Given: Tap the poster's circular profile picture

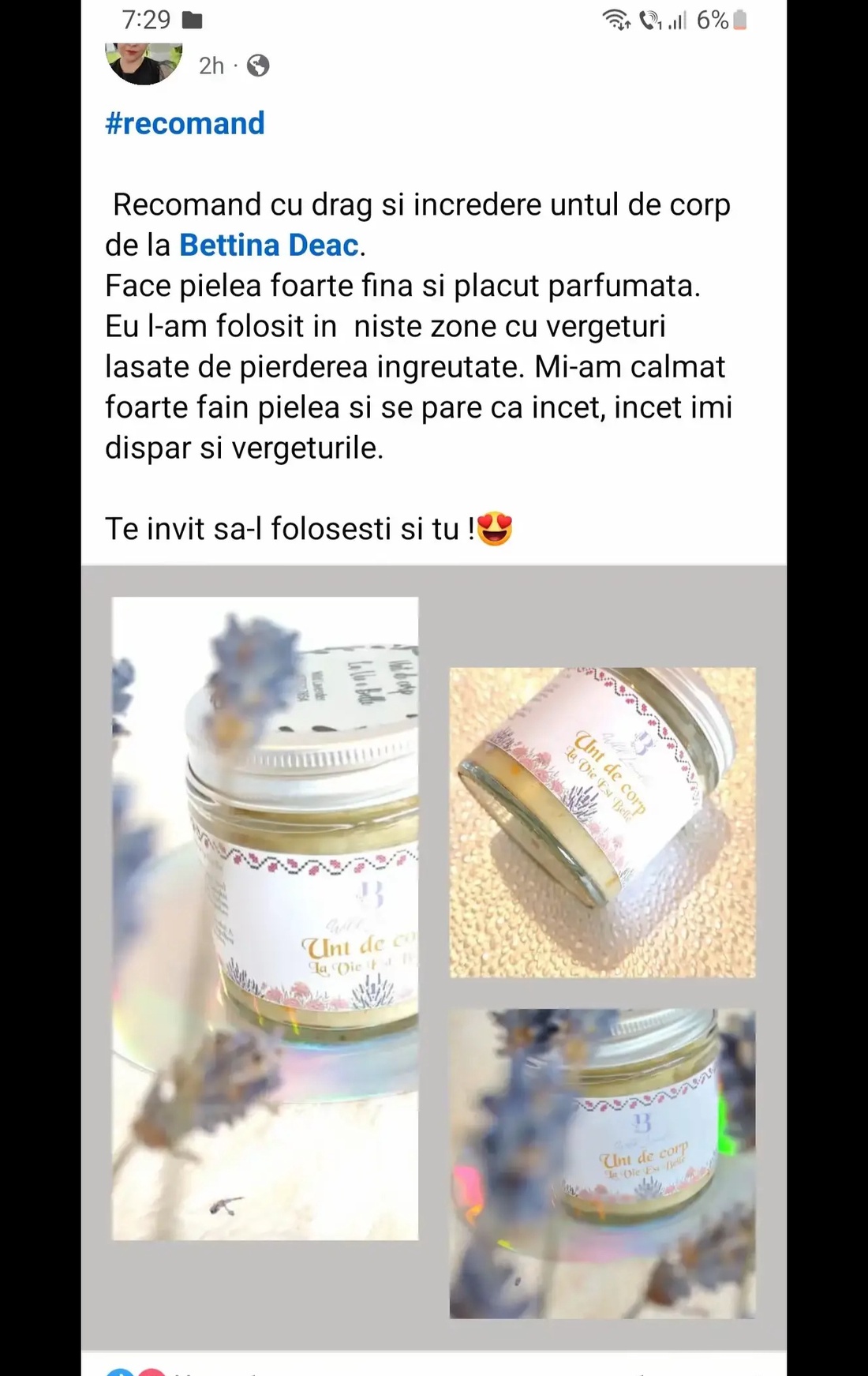Looking at the screenshot, I should (x=144, y=62).
